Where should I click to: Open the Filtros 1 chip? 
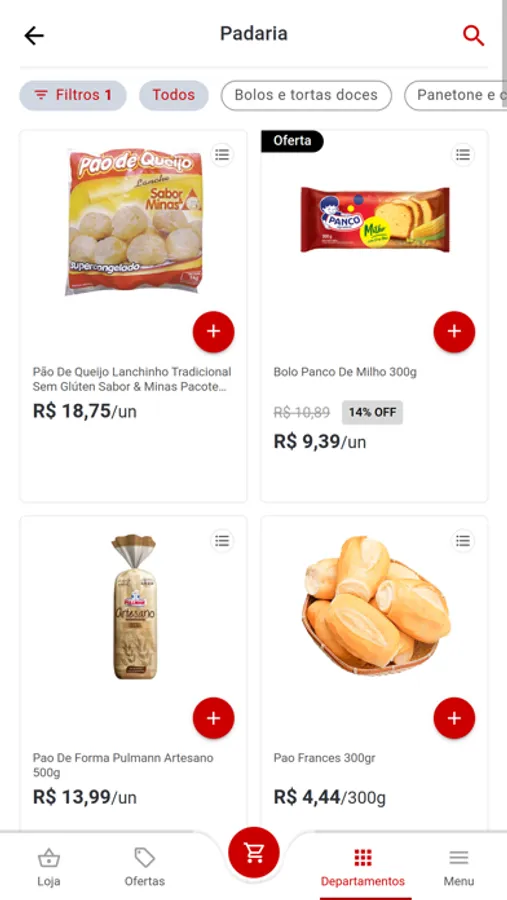point(73,95)
